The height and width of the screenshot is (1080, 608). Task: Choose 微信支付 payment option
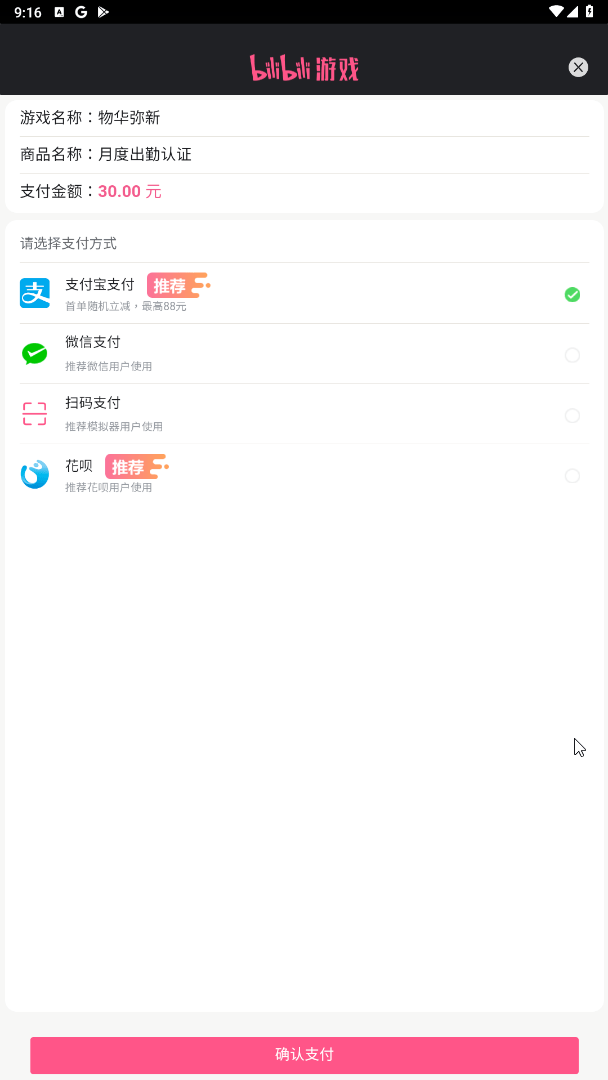[304, 354]
